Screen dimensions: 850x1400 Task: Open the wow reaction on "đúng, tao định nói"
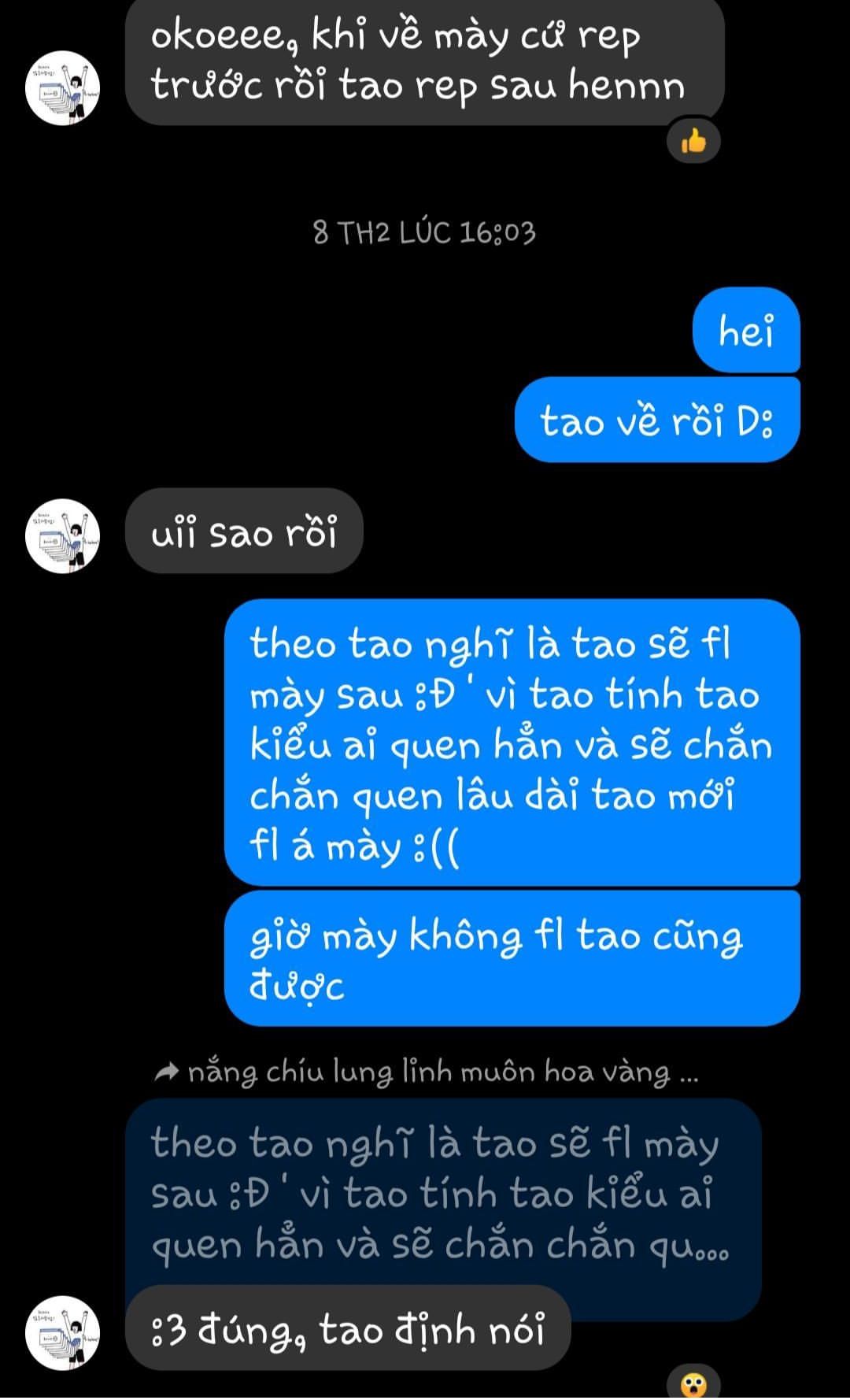click(693, 1384)
